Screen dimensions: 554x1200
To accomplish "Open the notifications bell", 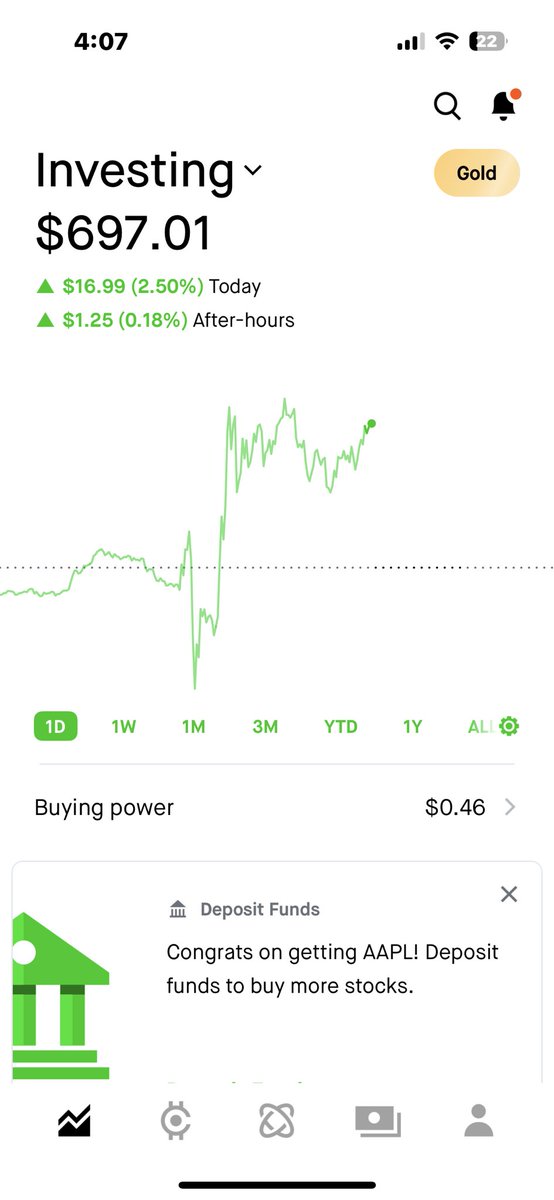I will tap(504, 104).
